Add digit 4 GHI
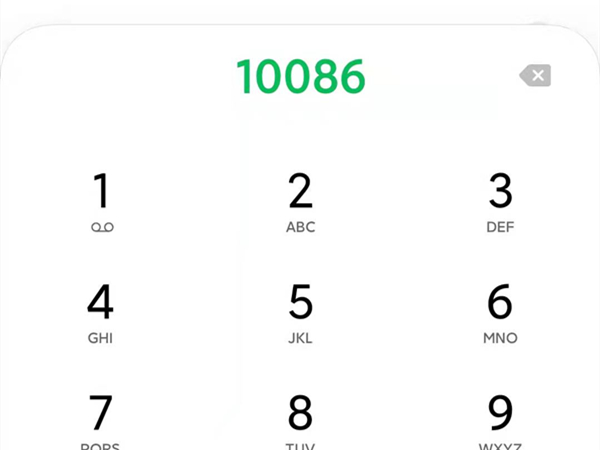 coord(101,312)
